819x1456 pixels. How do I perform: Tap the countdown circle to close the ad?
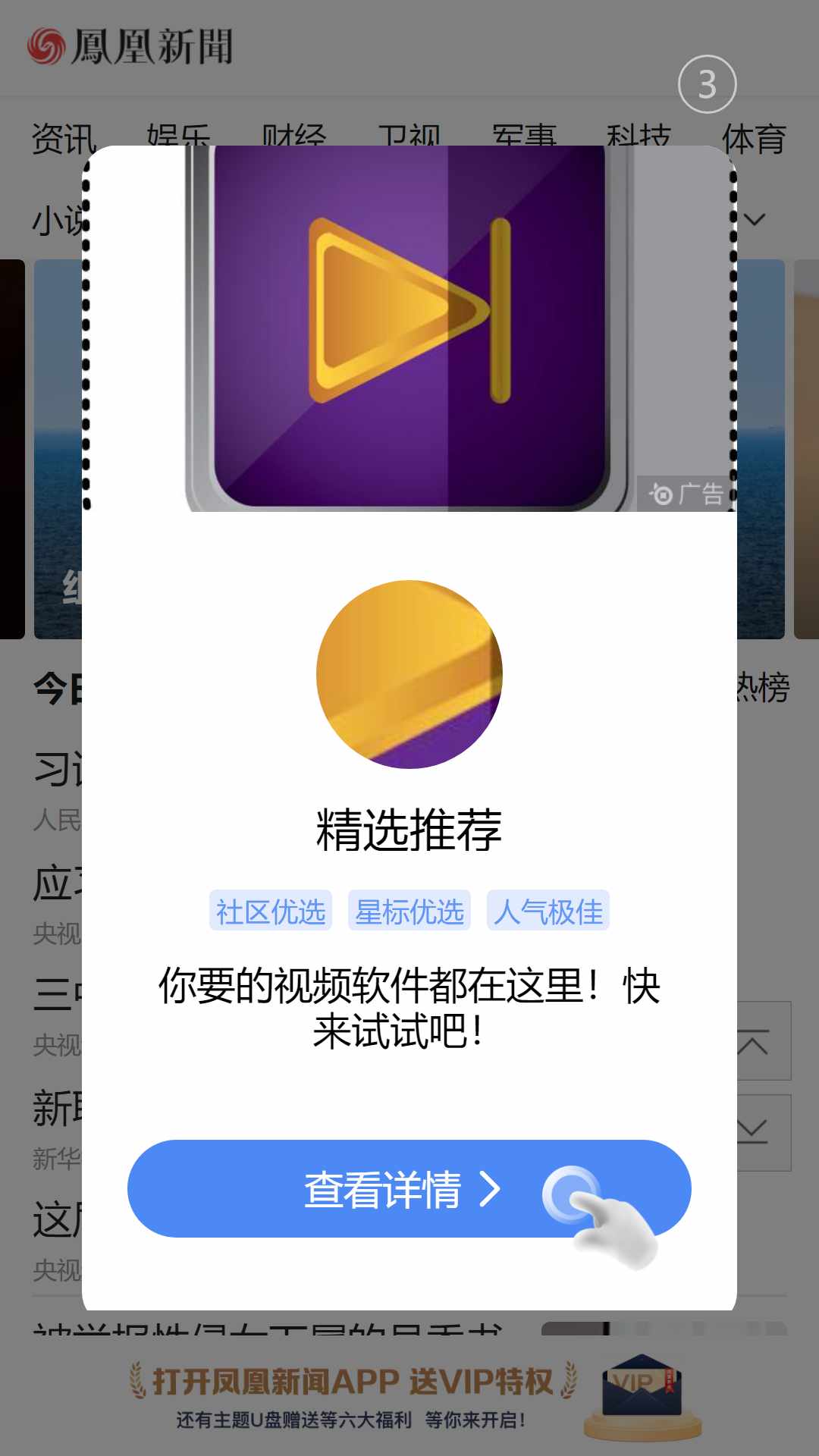tap(707, 84)
